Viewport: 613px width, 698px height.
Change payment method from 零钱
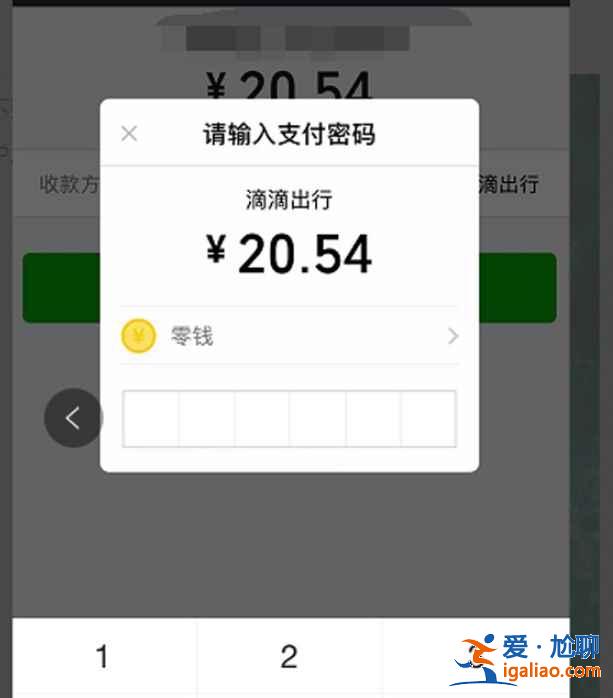click(289, 336)
